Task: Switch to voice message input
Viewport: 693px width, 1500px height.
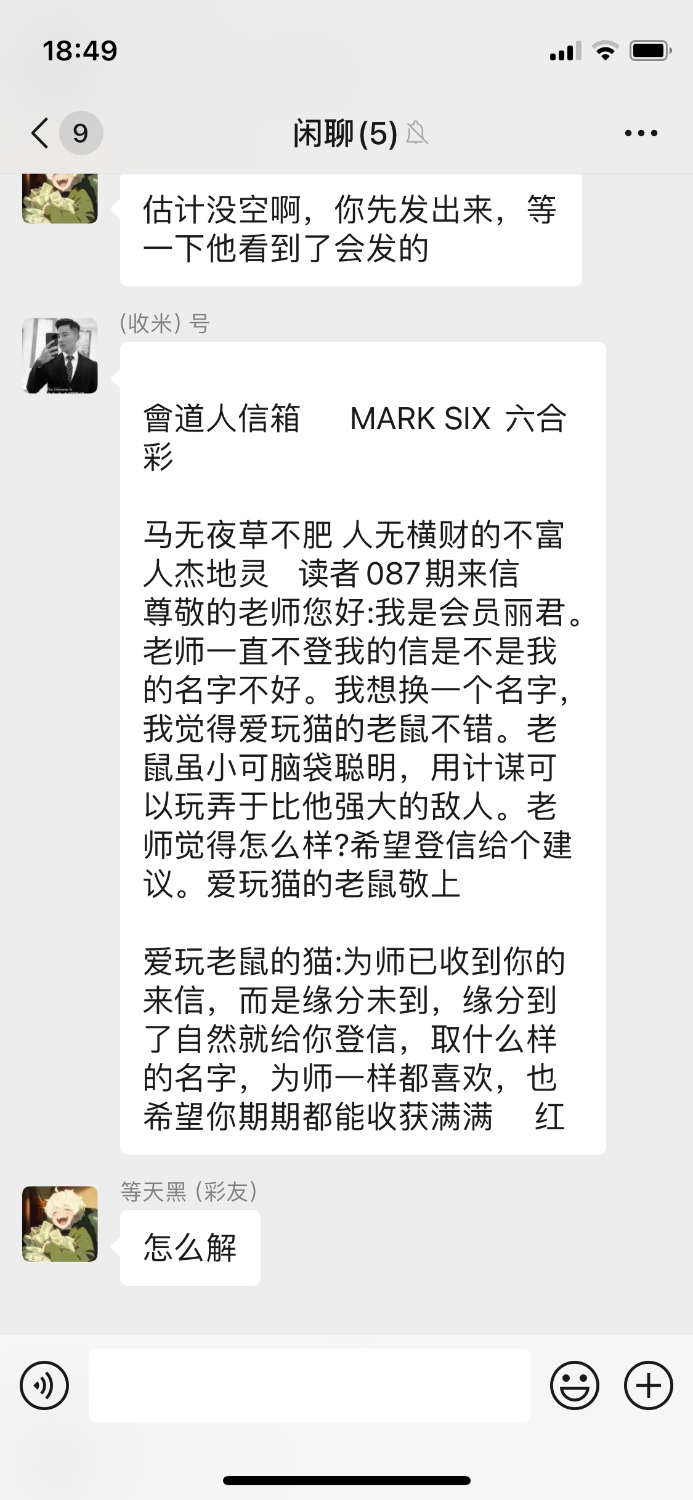Action: tap(45, 1386)
